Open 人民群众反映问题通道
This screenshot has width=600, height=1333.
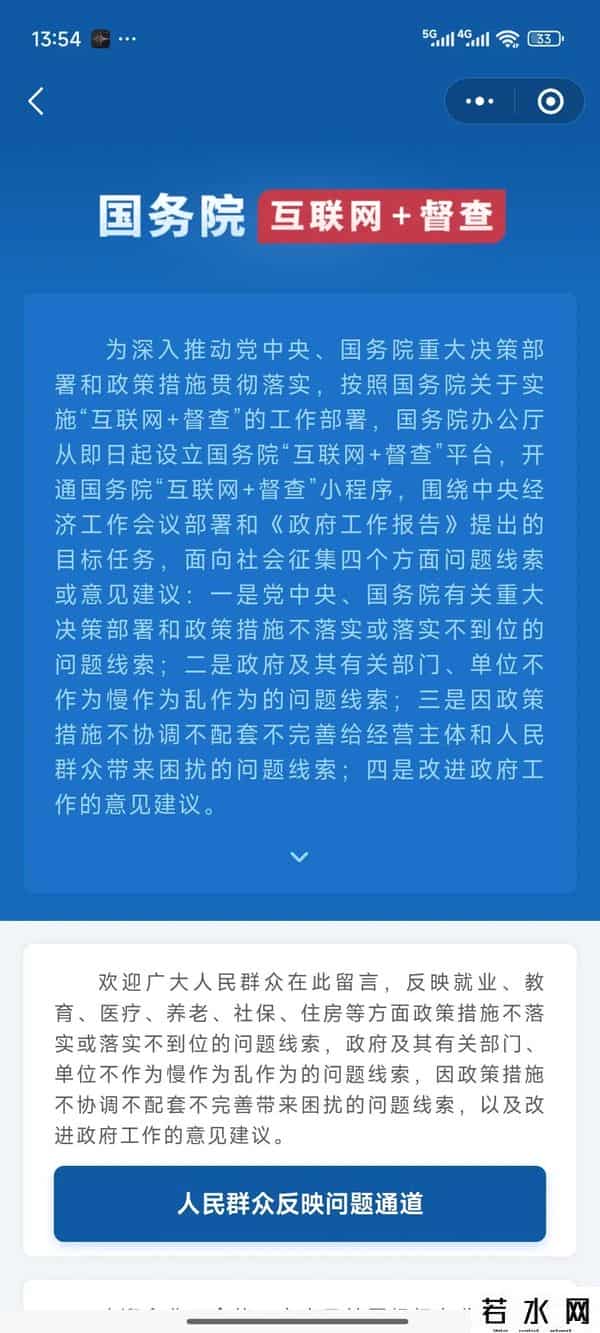point(300,1203)
